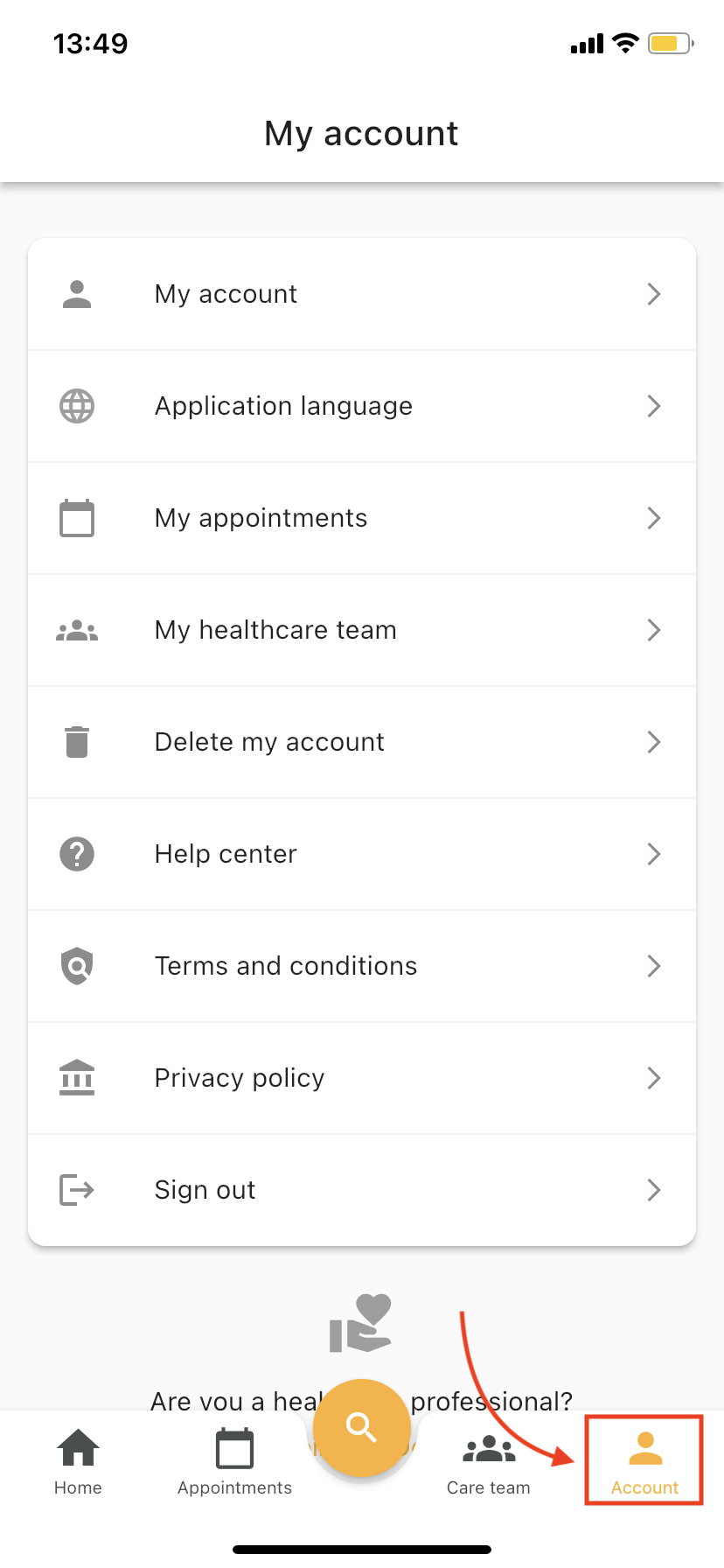Open the Help center

[x=362, y=854]
